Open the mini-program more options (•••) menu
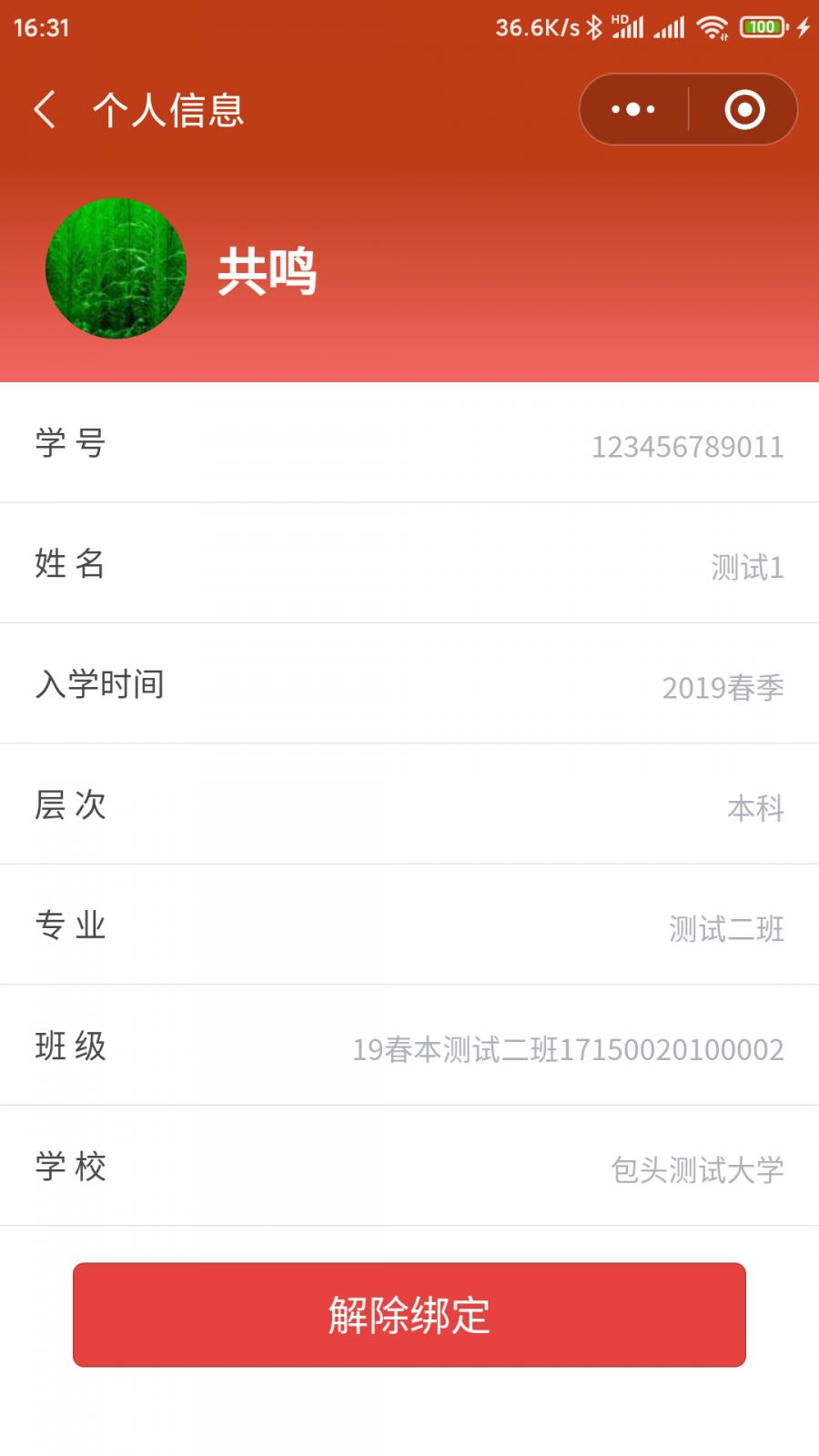 point(632,108)
